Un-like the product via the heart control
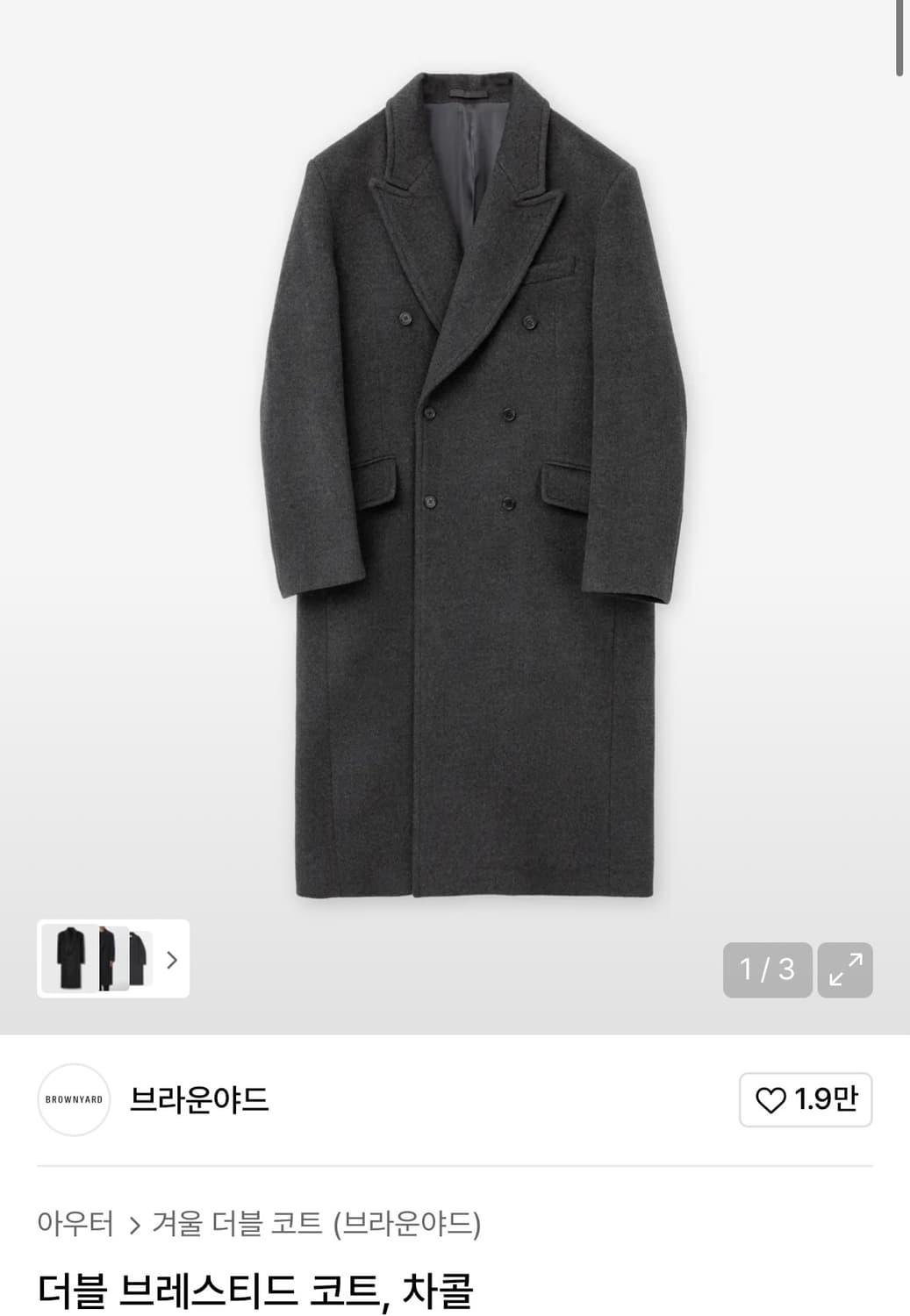The height and width of the screenshot is (1316, 910). pos(771,1101)
